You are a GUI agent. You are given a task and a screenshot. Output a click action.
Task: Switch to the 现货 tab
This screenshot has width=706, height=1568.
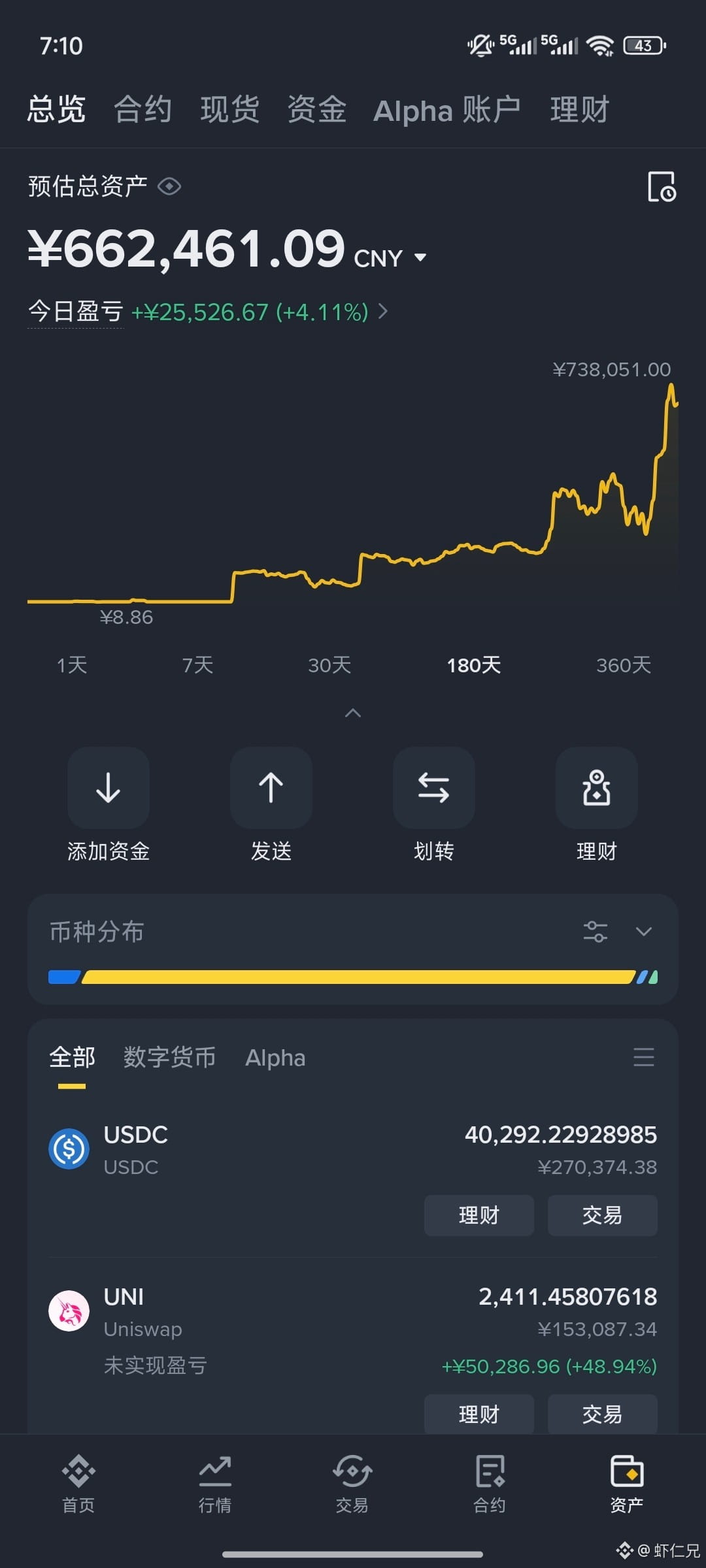pos(229,109)
